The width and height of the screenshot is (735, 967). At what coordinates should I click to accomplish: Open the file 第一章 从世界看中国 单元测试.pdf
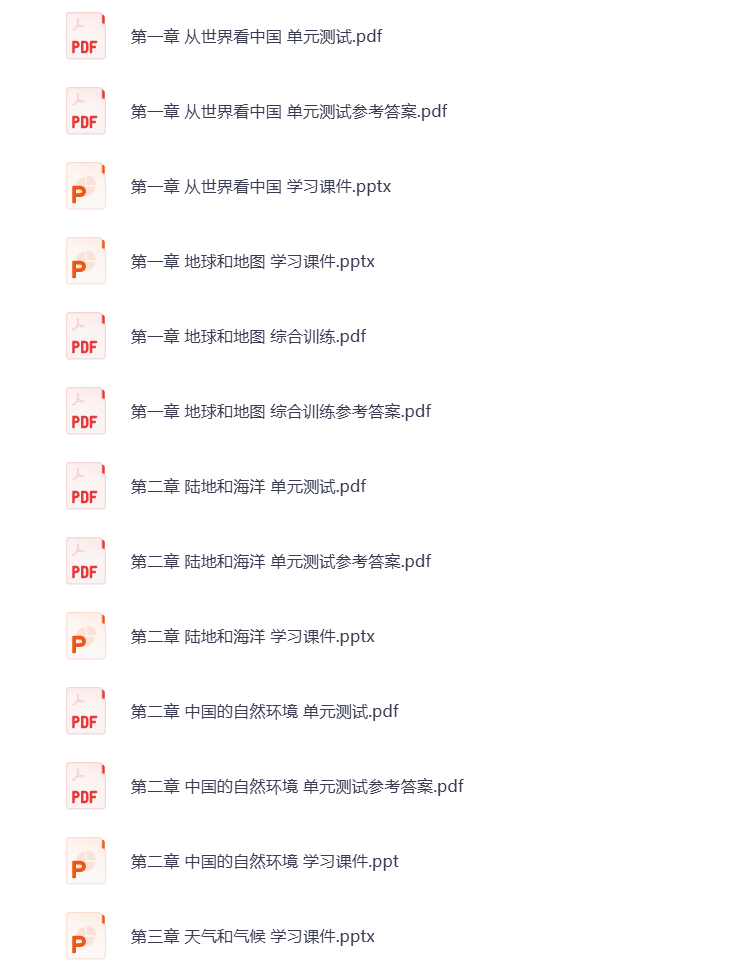[256, 36]
